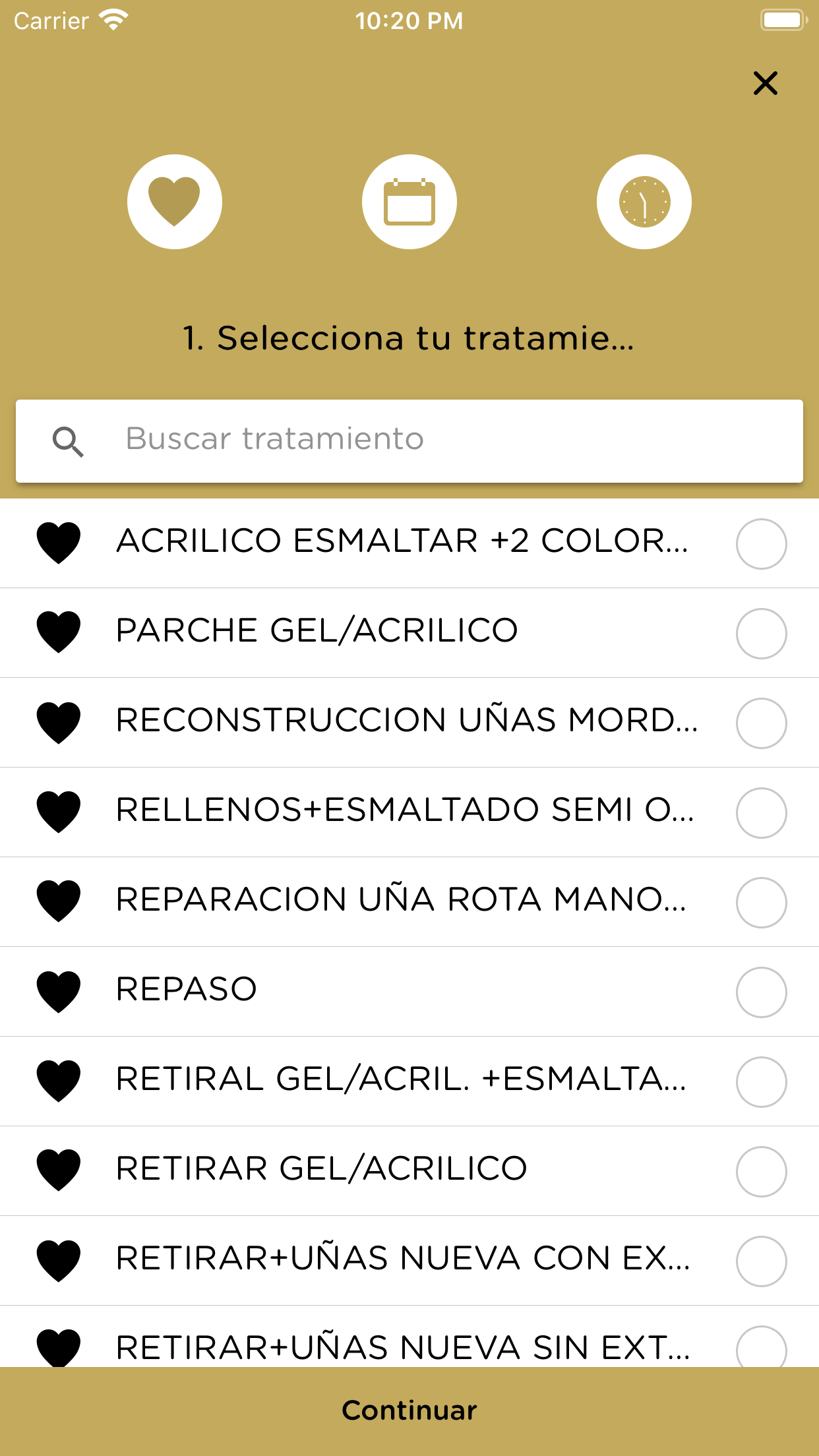Tap the Continuar button
The width and height of the screenshot is (819, 1456).
(409, 1410)
